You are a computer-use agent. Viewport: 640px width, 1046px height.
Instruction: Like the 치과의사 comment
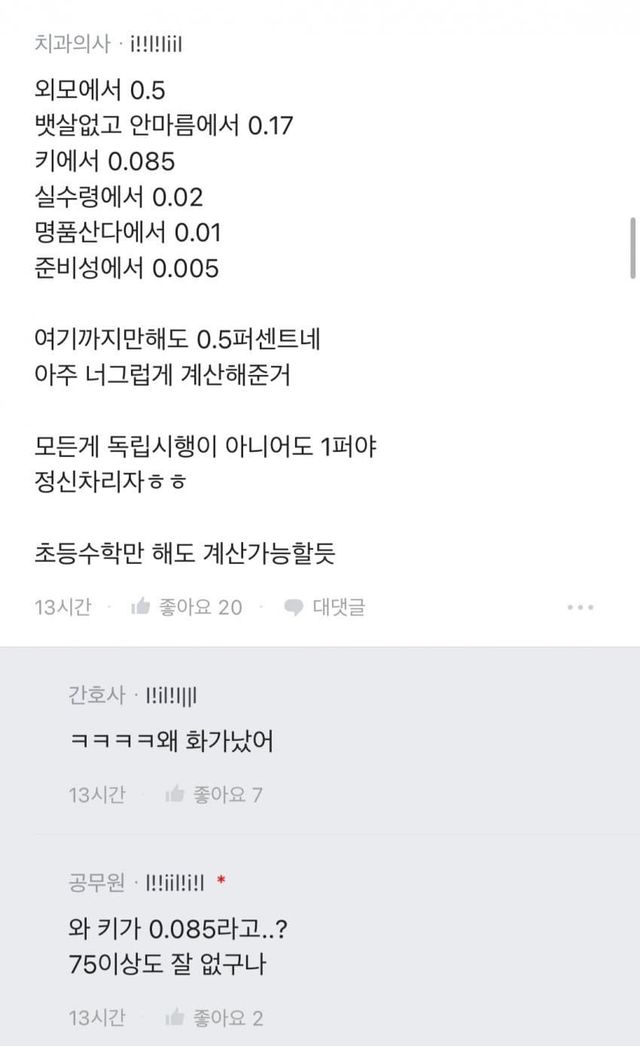(187, 606)
